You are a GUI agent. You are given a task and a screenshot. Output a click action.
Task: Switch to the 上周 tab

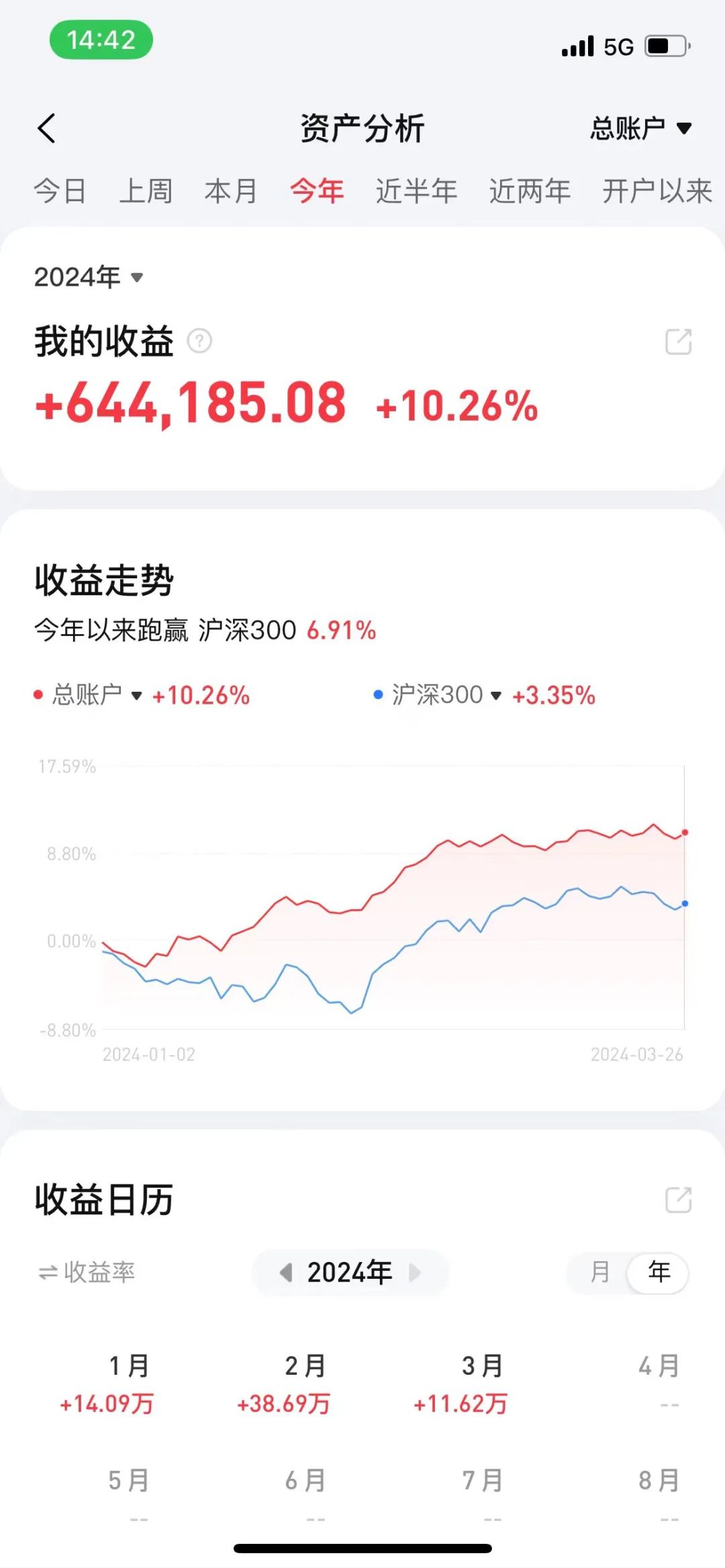coord(146,191)
